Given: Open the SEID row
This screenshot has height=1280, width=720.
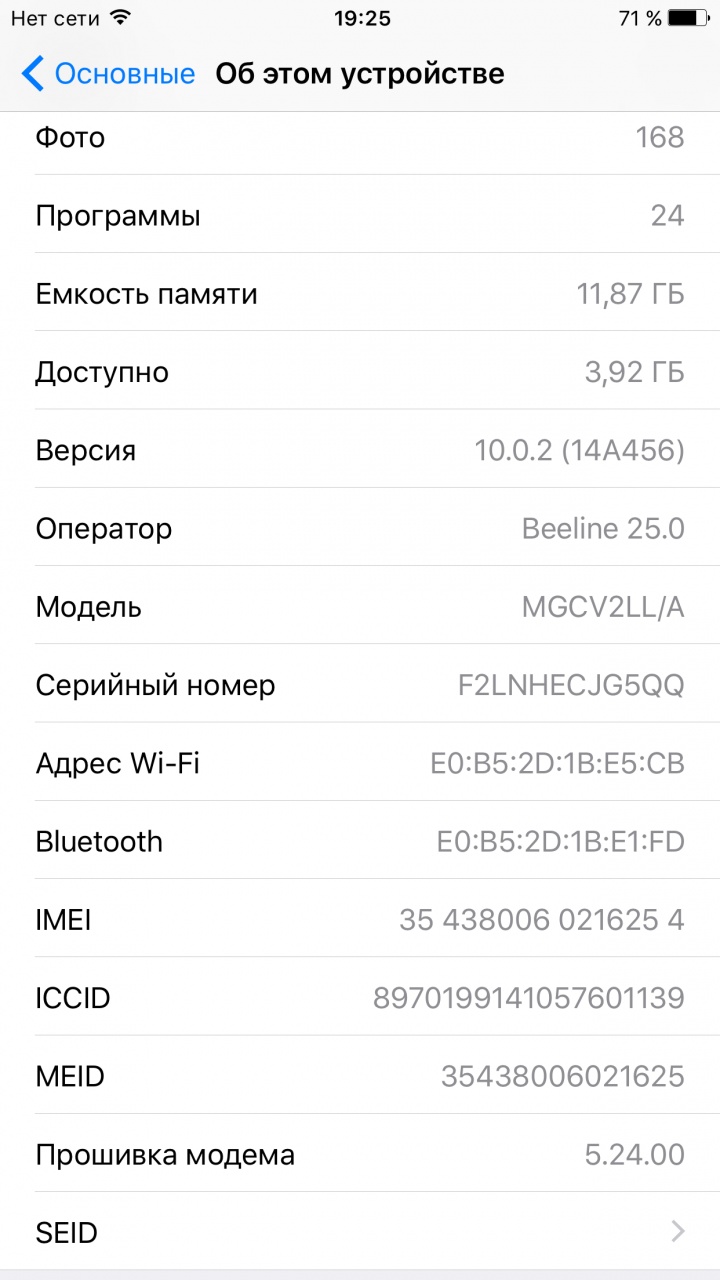Looking at the screenshot, I should pos(360,1232).
